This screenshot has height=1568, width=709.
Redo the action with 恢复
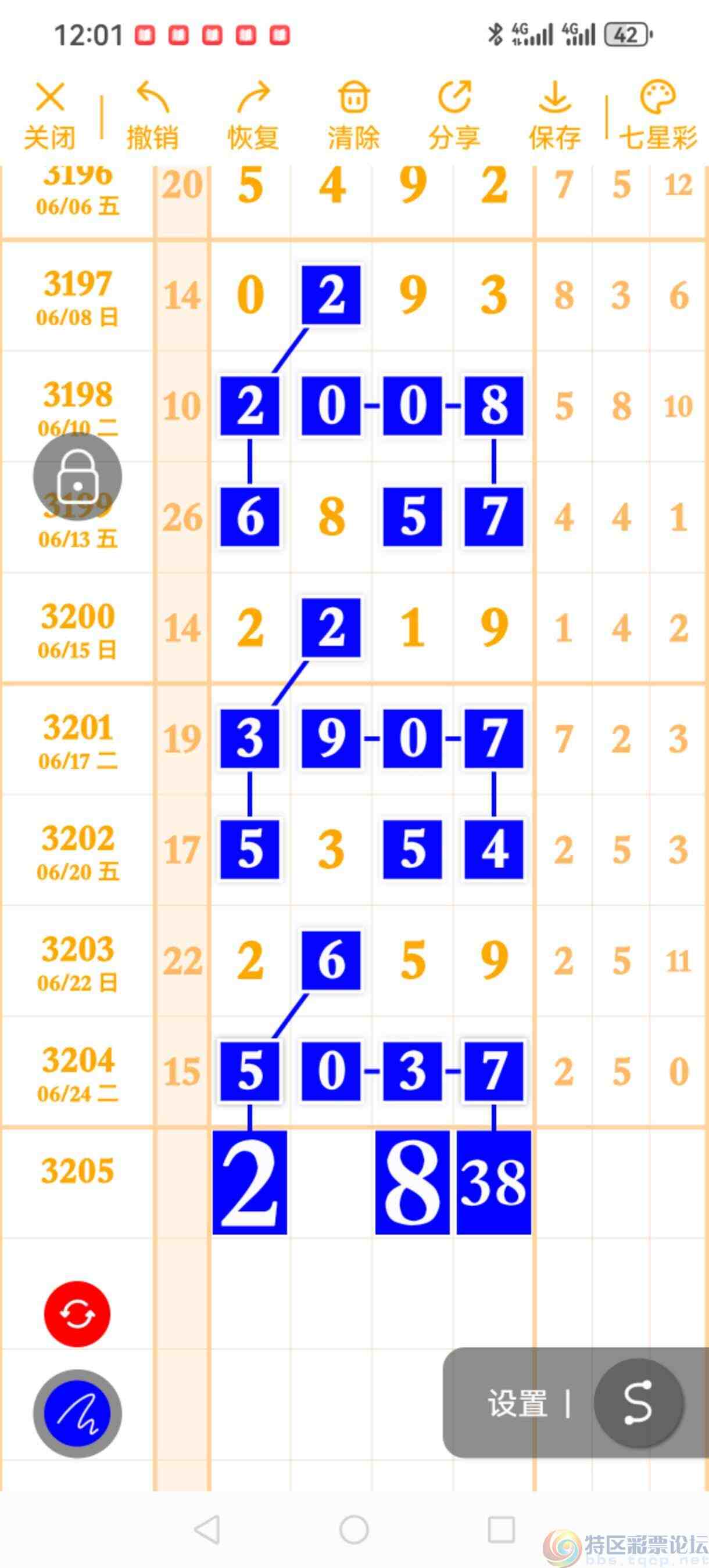pyautogui.click(x=253, y=114)
